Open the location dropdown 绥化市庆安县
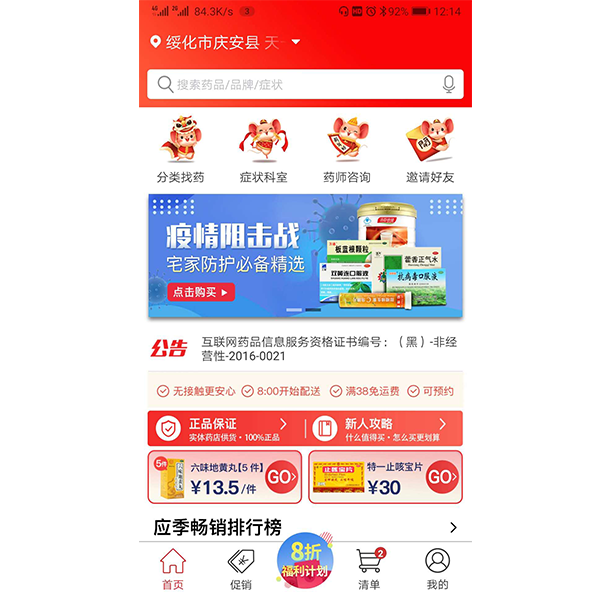Screen dimensions: 607x592 (x=225, y=42)
